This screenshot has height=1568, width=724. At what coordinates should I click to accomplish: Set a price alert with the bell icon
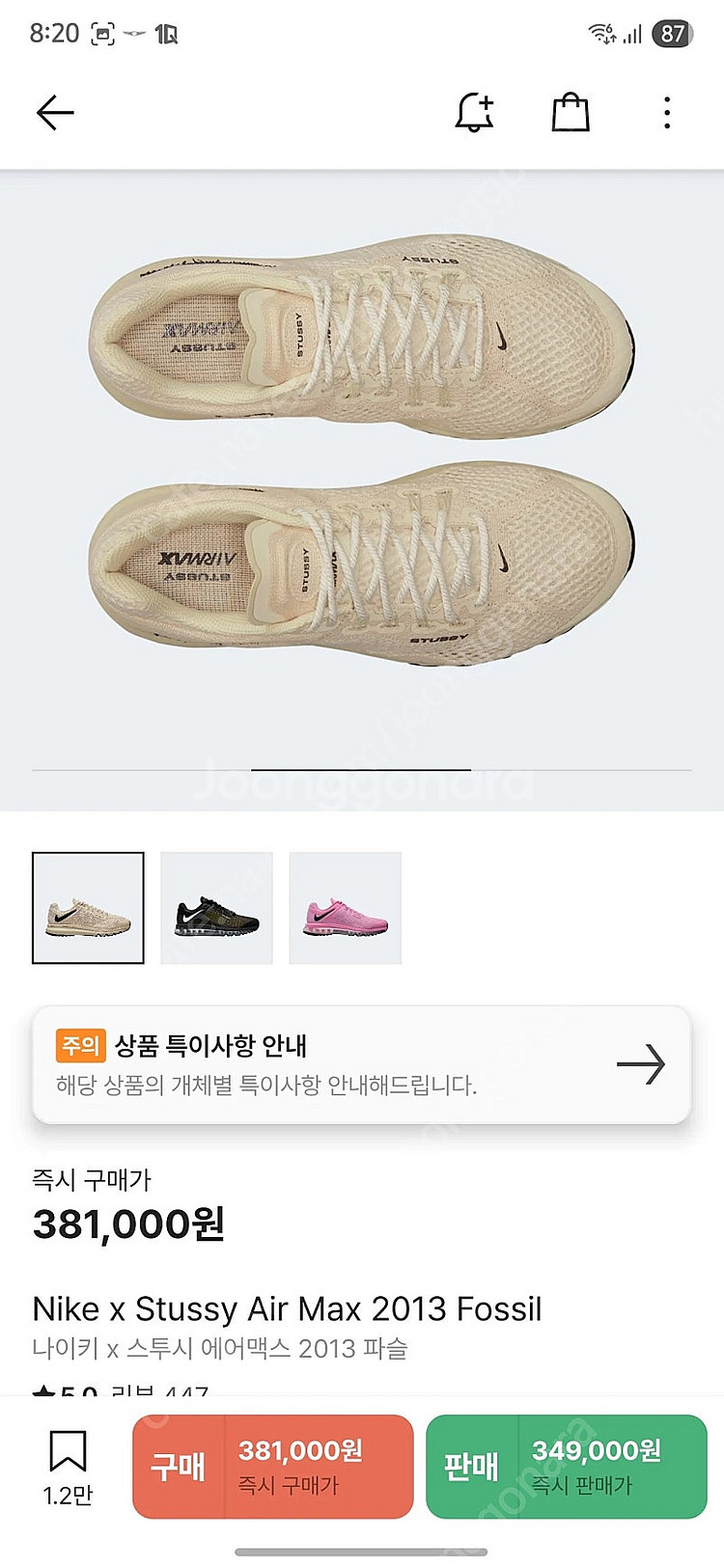point(474,113)
